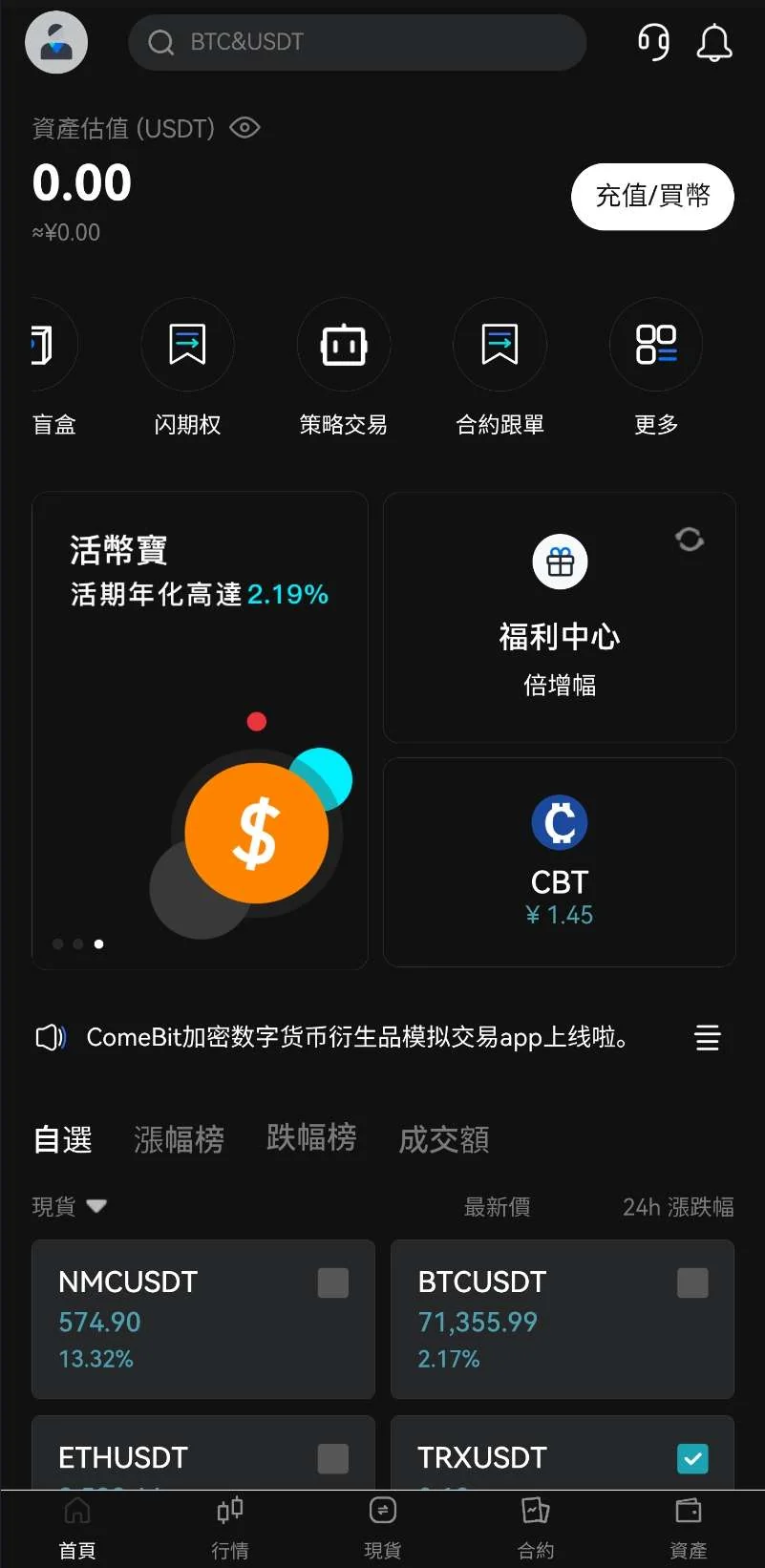This screenshot has width=765, height=1568.
Task: Open the notifications bell
Action: click(x=714, y=42)
